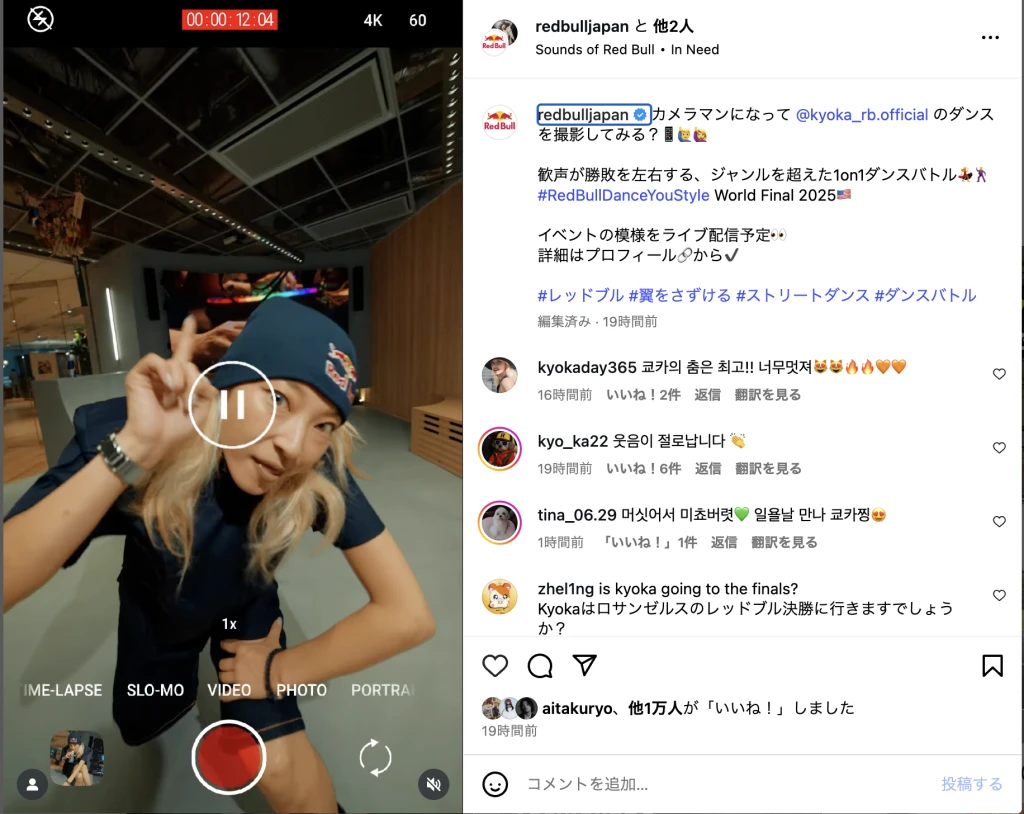Unmute the video sound

433,785
